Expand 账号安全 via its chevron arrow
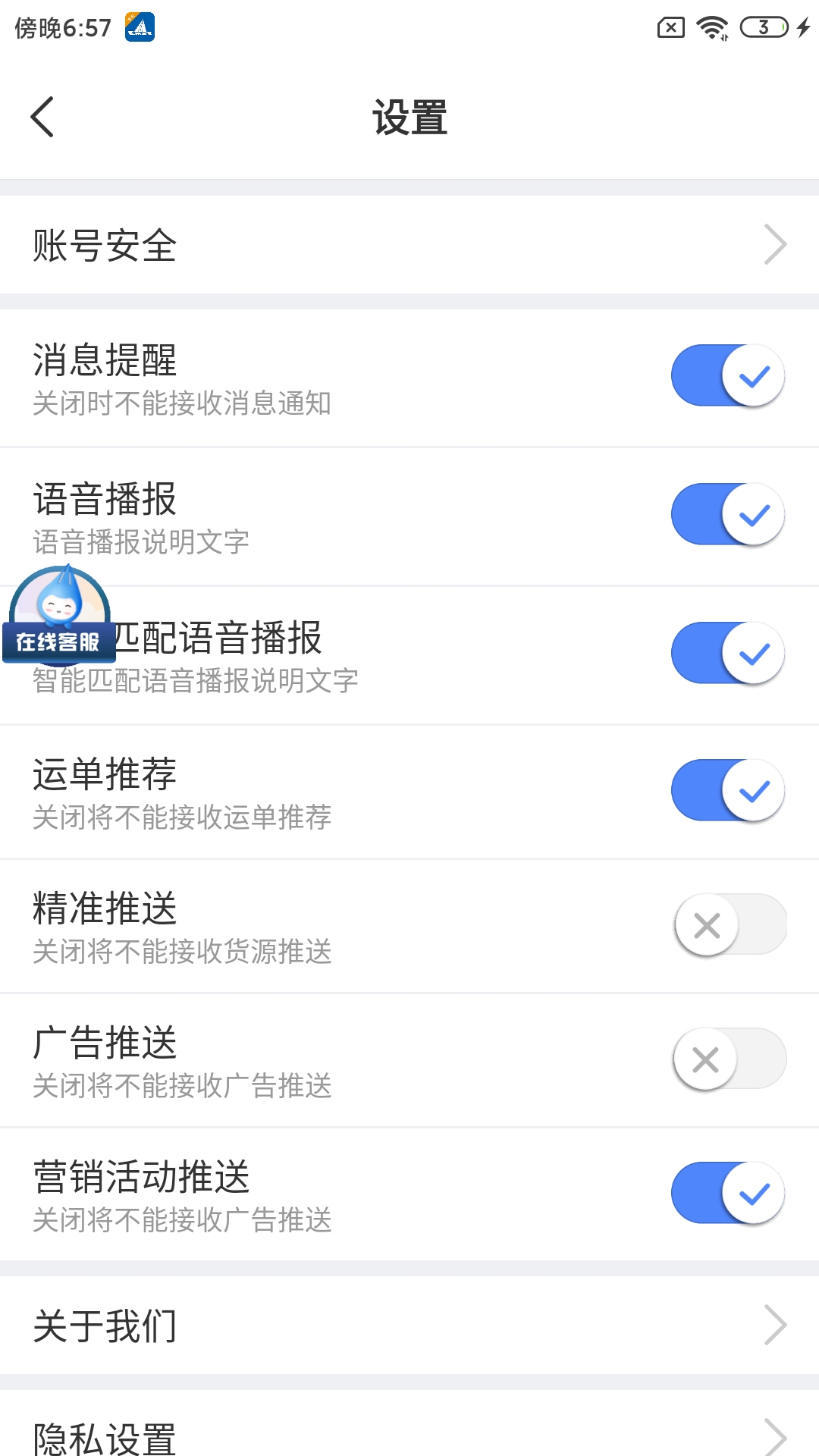Image resolution: width=819 pixels, height=1456 pixels. (776, 243)
